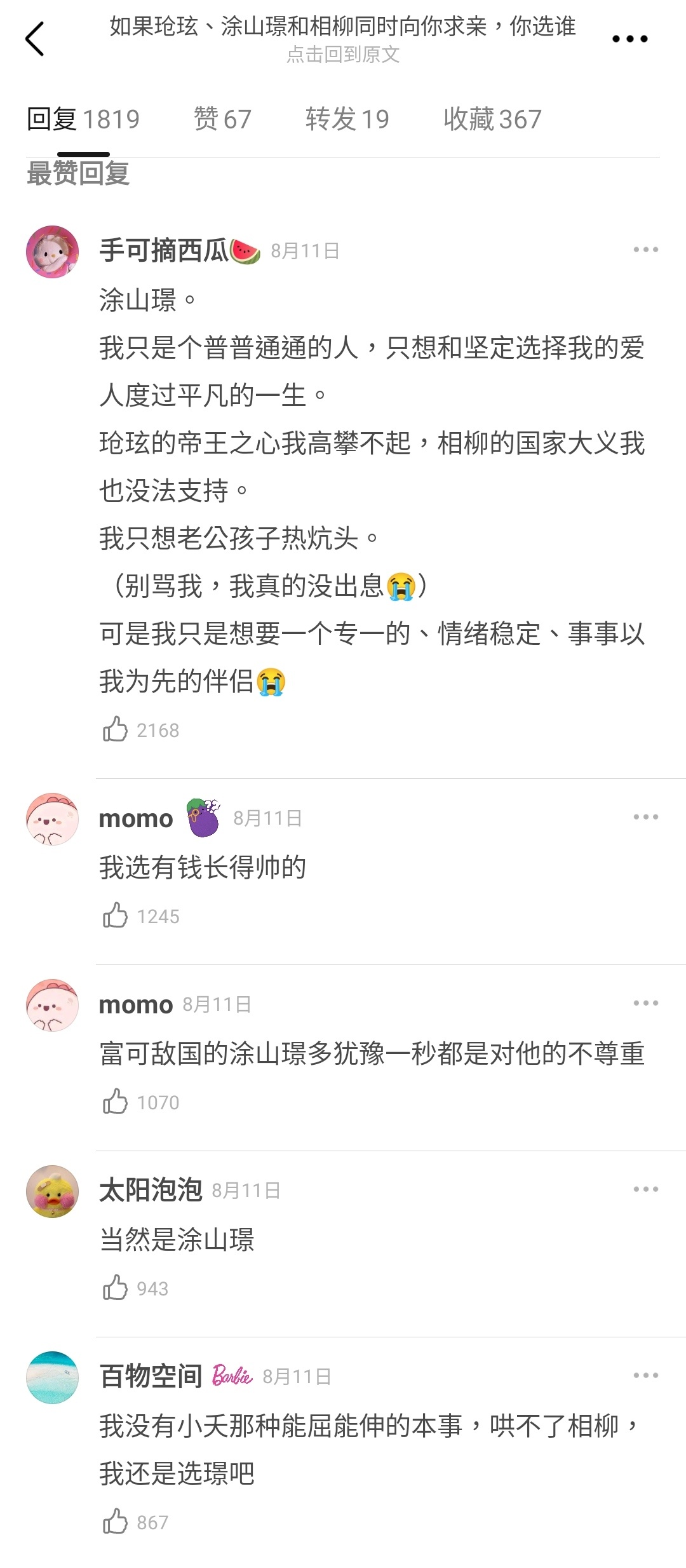
Task: Switch to the 收藏 367 tab
Action: (492, 119)
